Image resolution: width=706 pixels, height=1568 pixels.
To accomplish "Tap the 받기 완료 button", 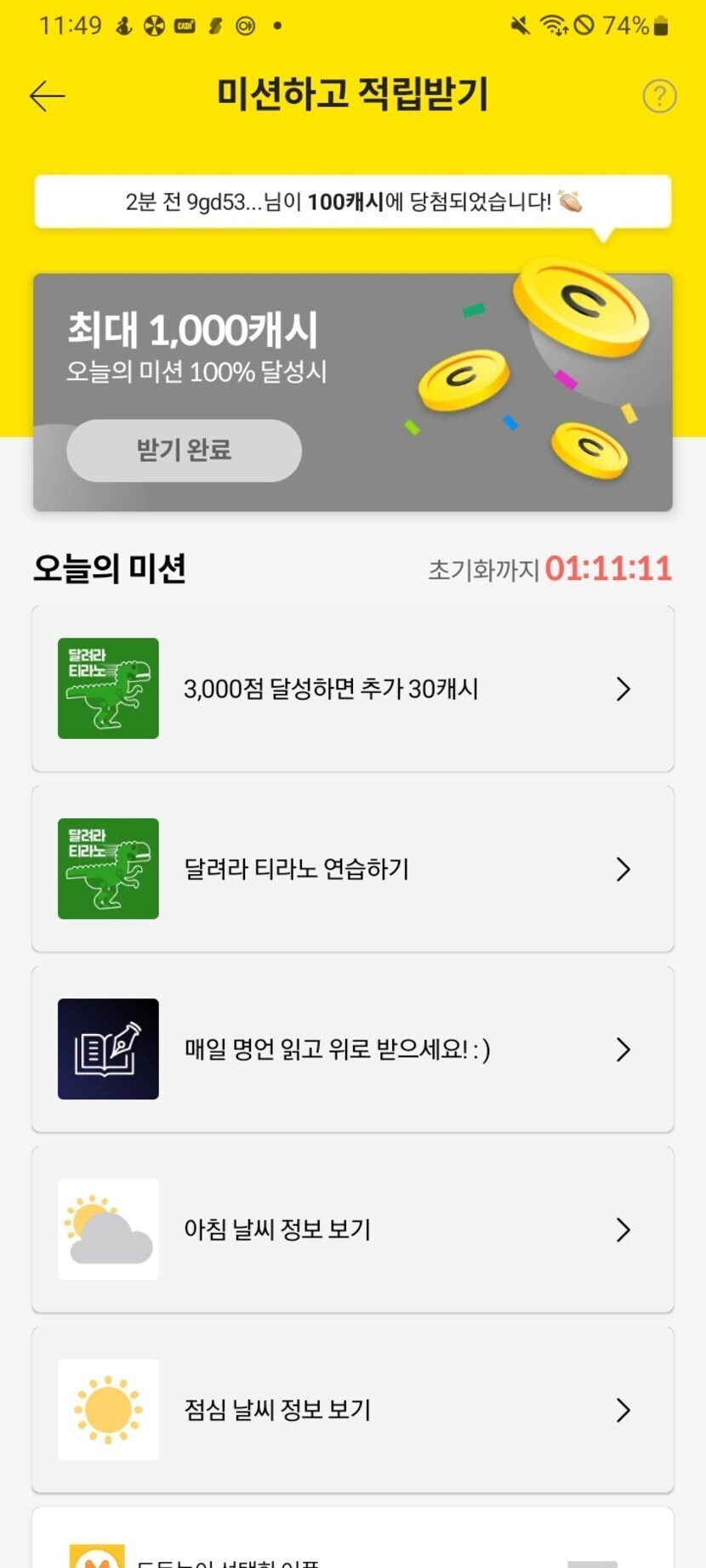I will [x=184, y=451].
